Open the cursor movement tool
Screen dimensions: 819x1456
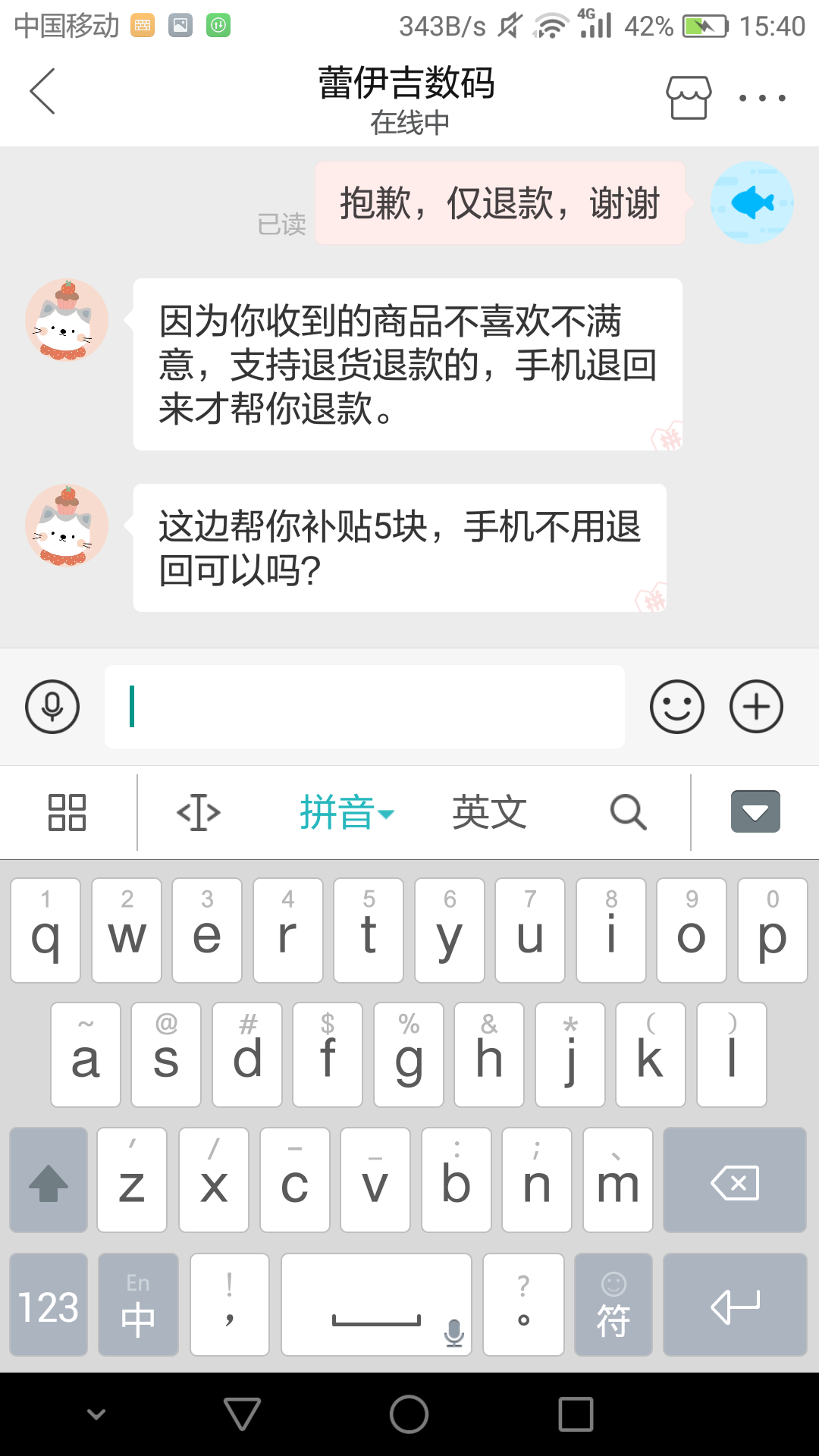pos(199,813)
